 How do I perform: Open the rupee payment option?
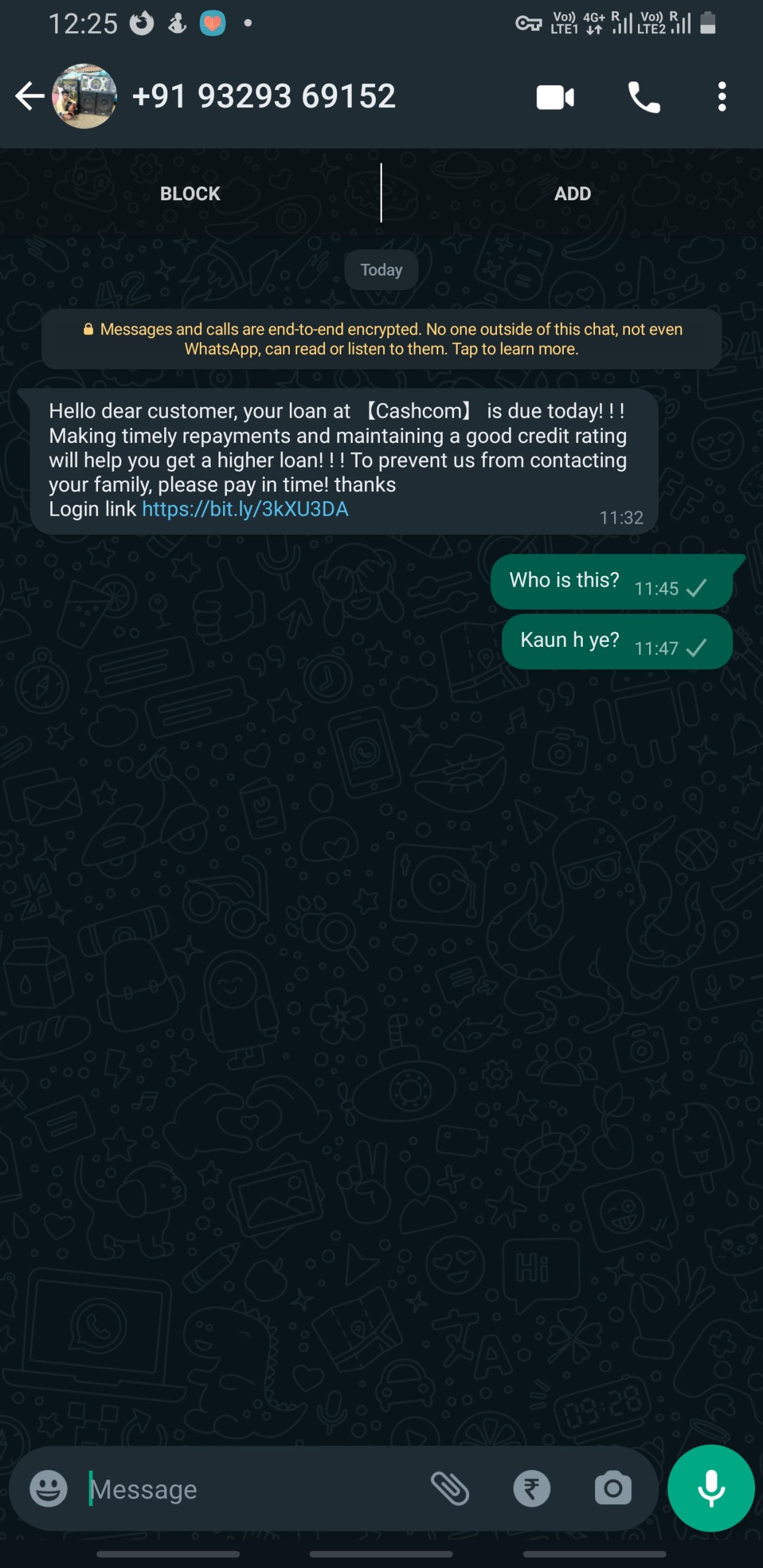pos(531,1488)
